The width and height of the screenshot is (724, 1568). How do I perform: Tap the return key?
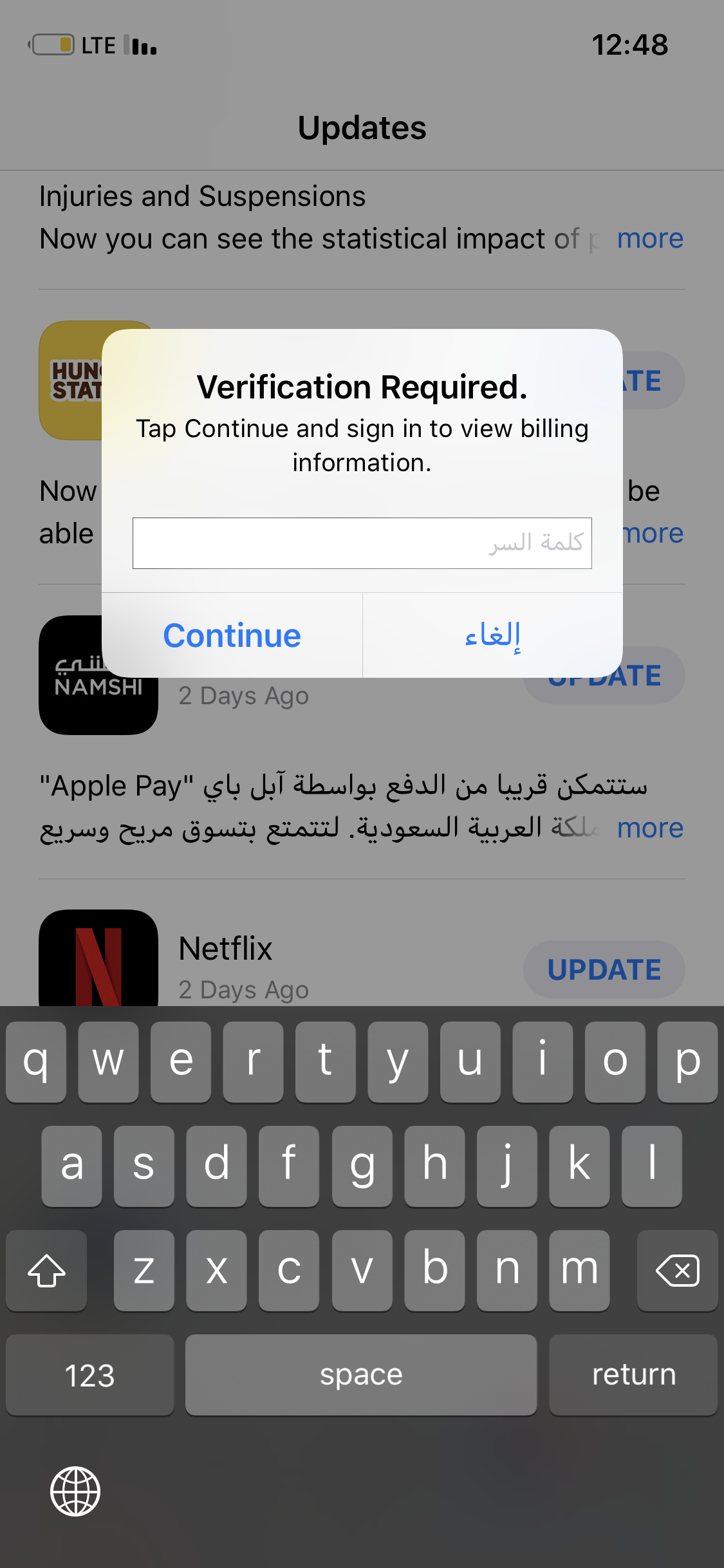point(633,1375)
